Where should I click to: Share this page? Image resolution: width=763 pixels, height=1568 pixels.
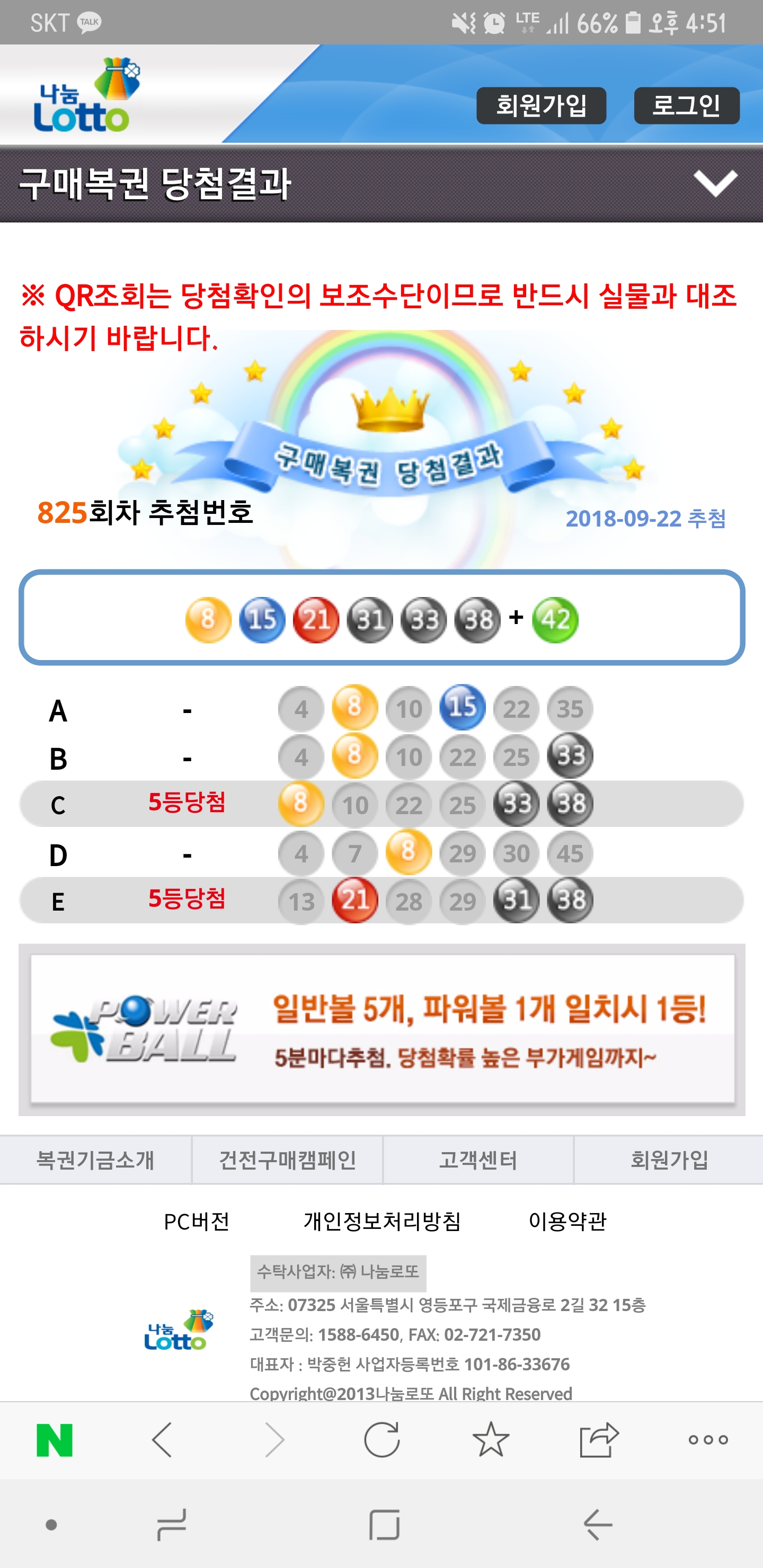coord(599,1440)
